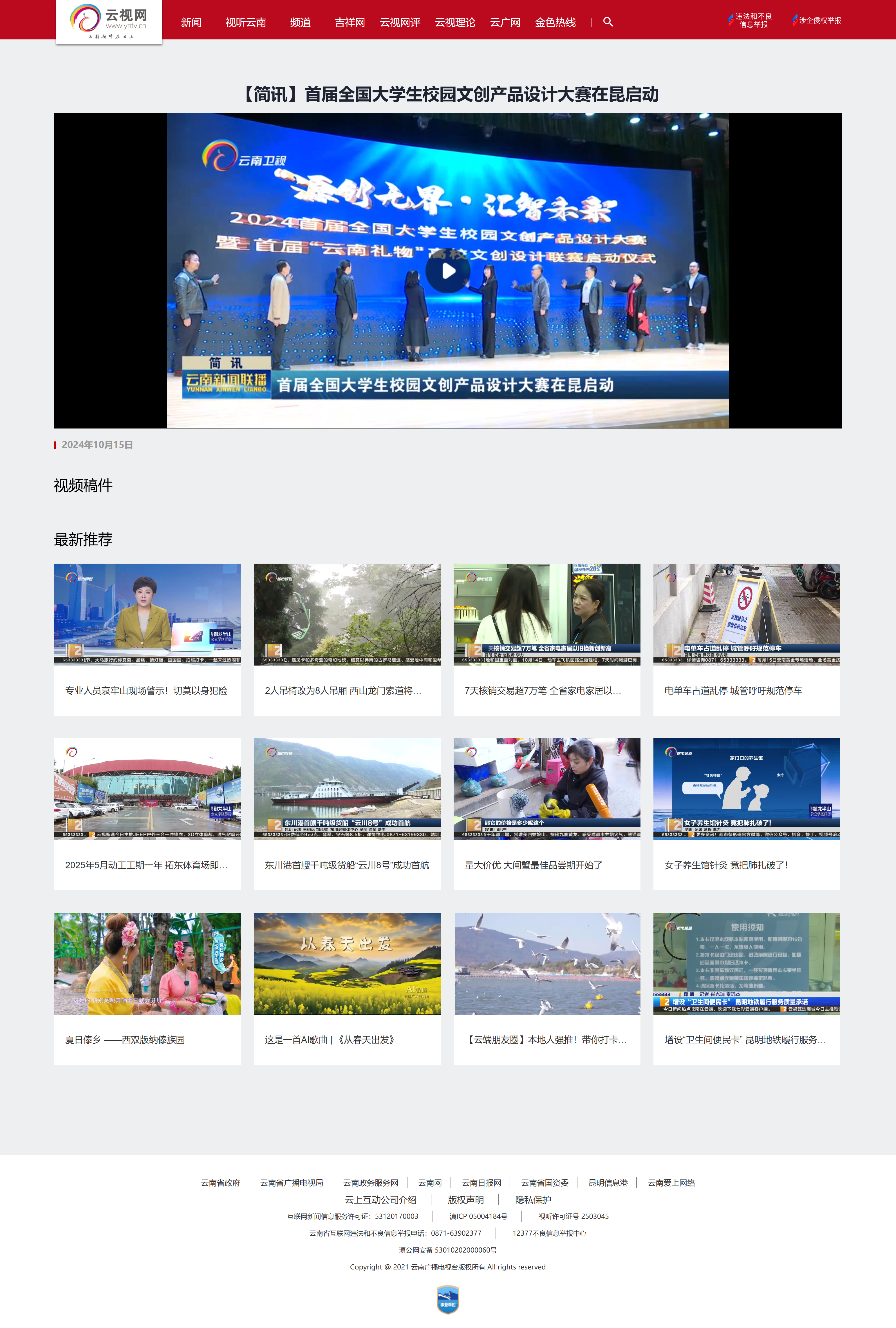Open the 金色热线 nav link

(x=555, y=22)
